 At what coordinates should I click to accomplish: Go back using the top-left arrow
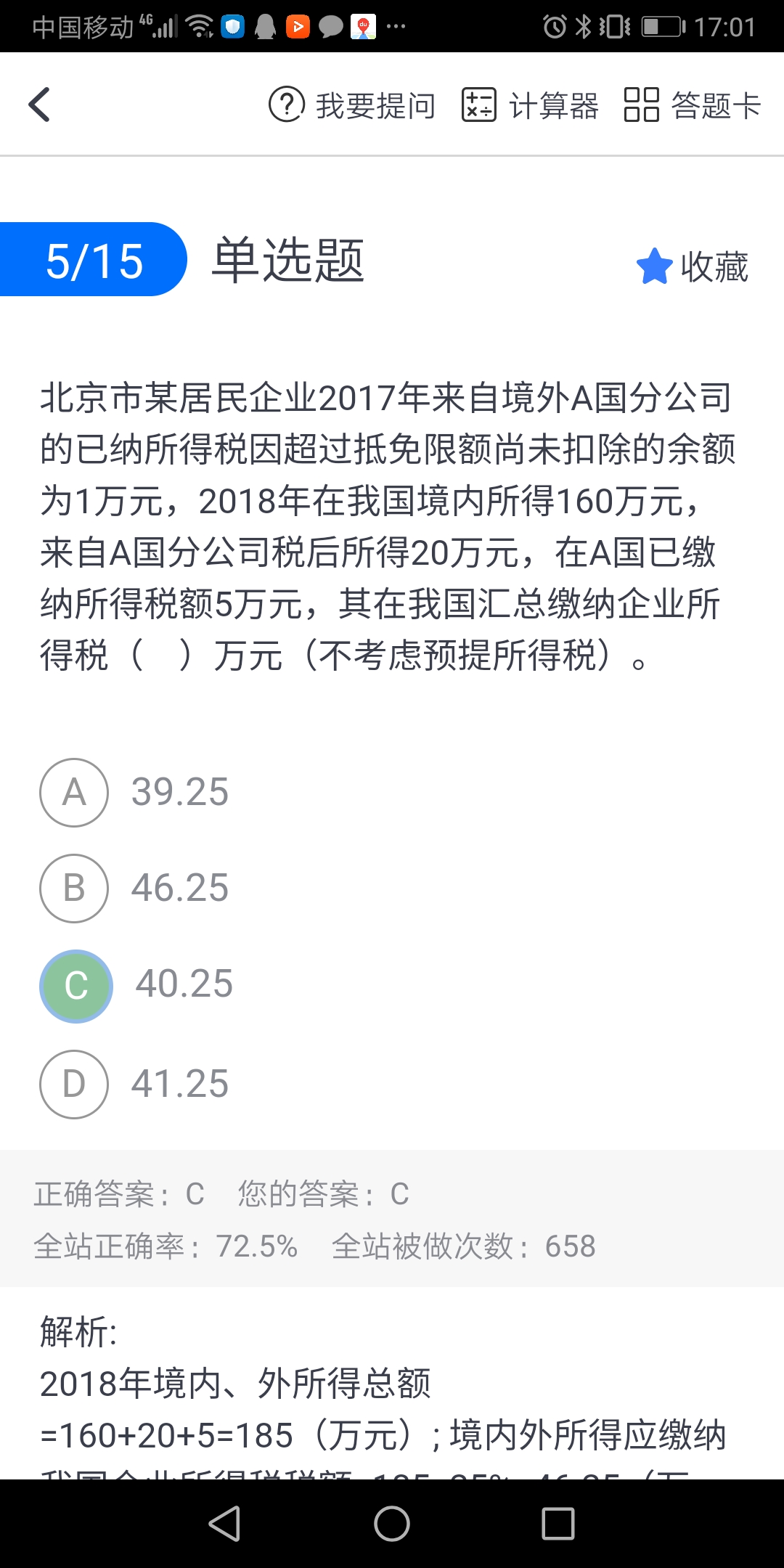click(x=39, y=105)
